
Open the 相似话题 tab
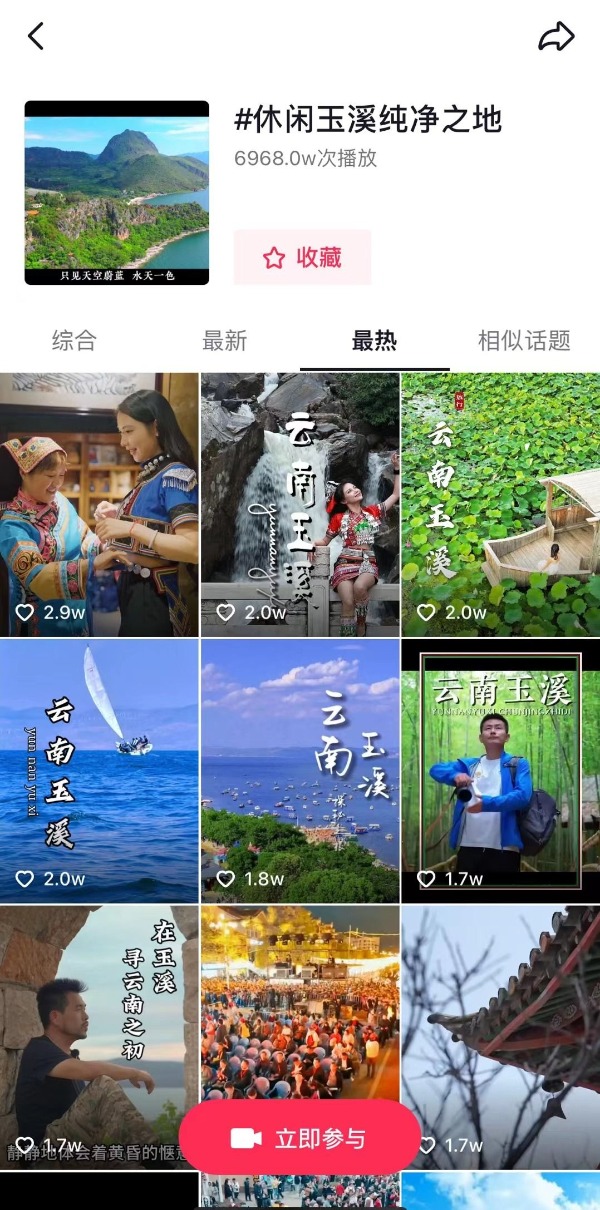point(524,340)
